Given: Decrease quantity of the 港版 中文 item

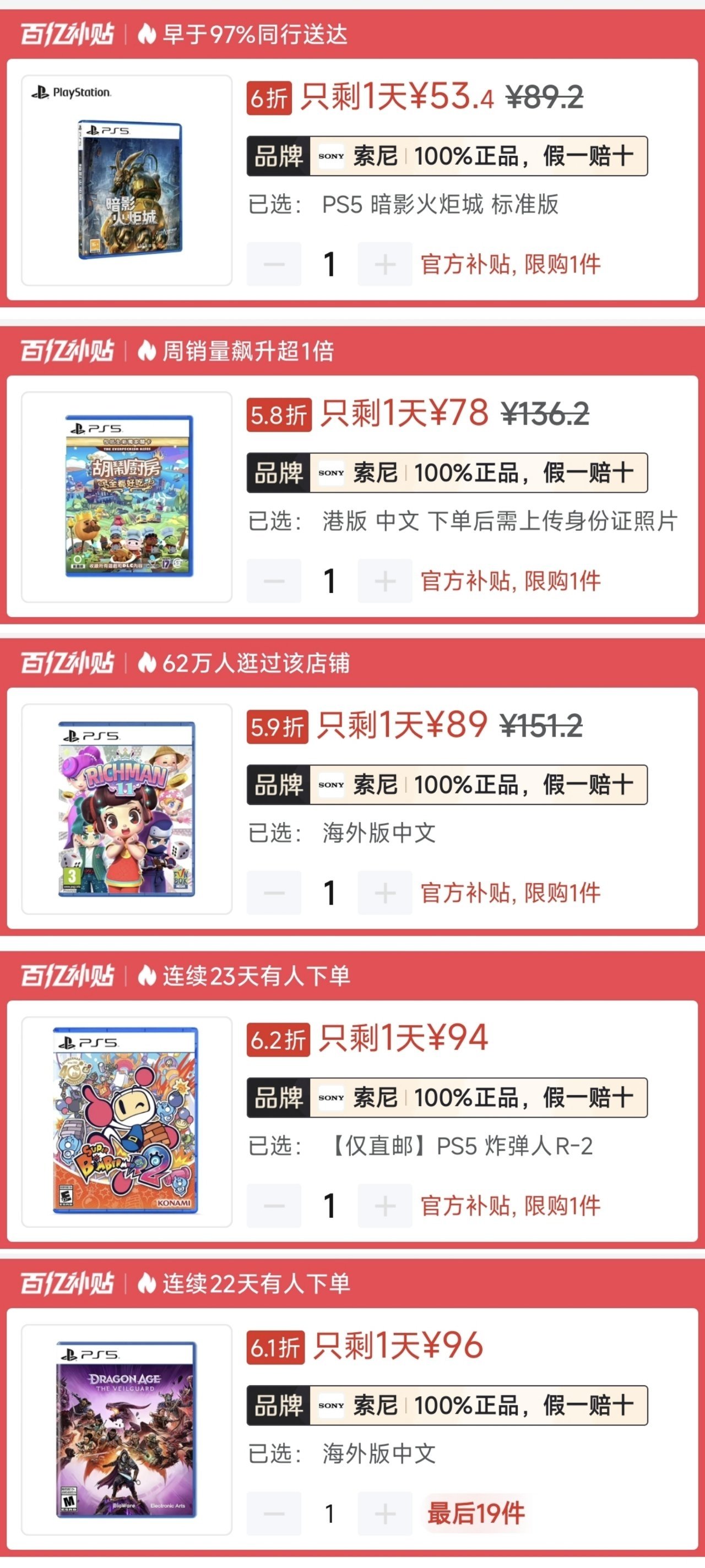Looking at the screenshot, I should [274, 581].
